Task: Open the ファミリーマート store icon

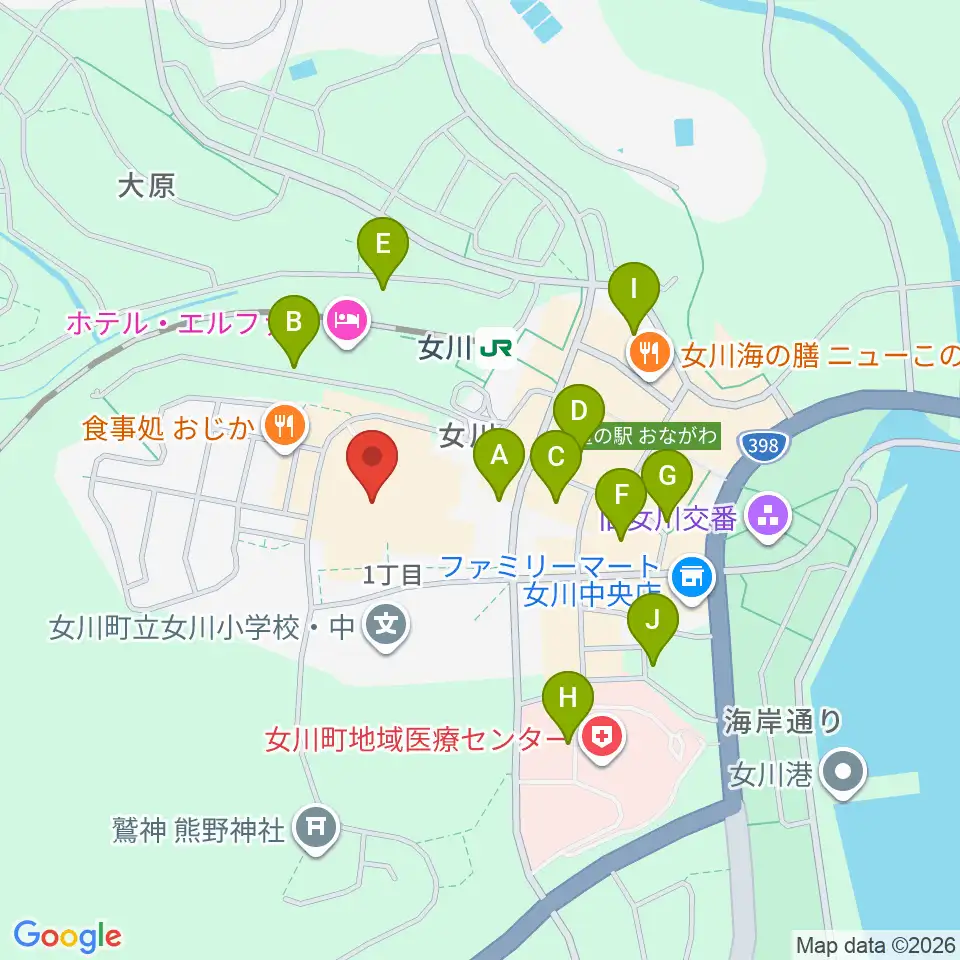Action: 692,579
